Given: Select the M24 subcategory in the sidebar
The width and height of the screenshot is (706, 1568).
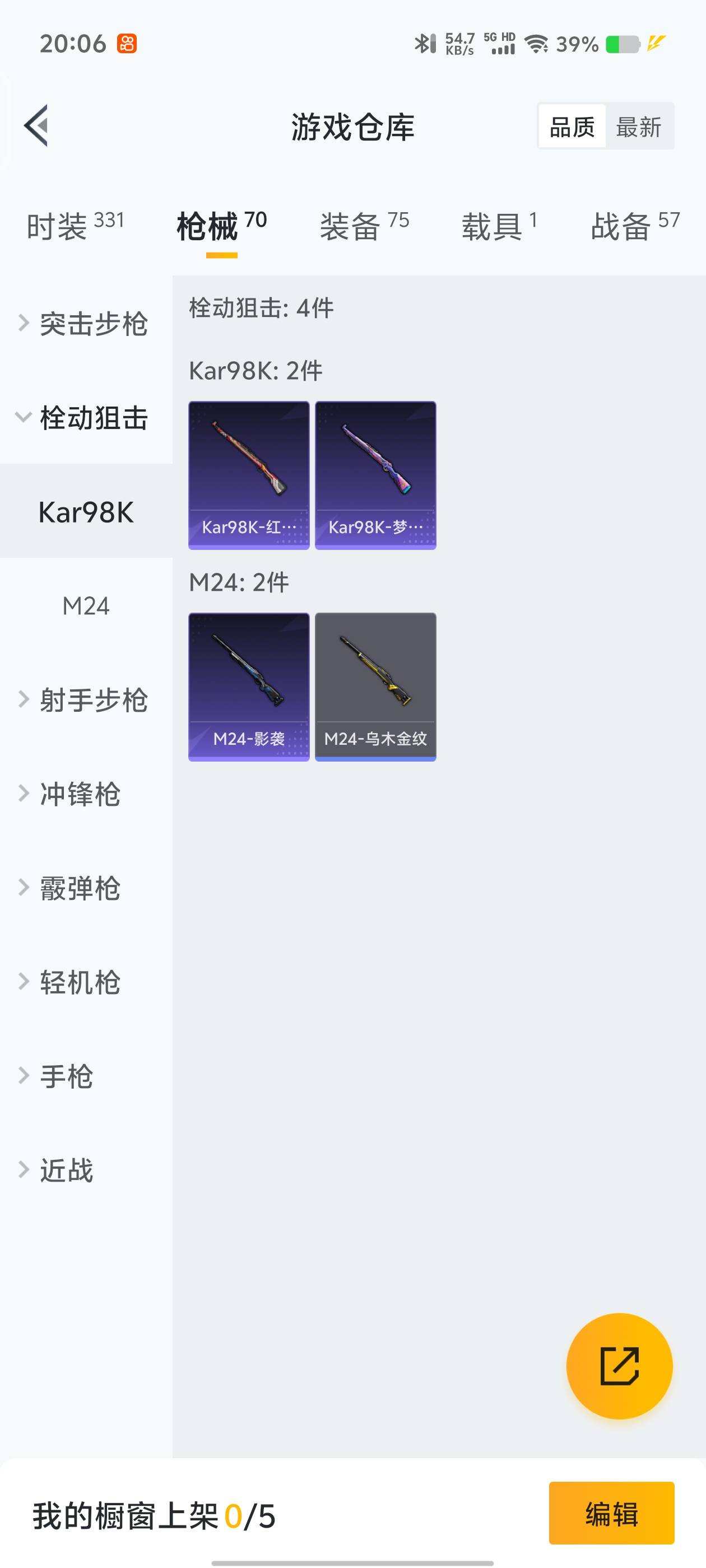Looking at the screenshot, I should [x=85, y=605].
